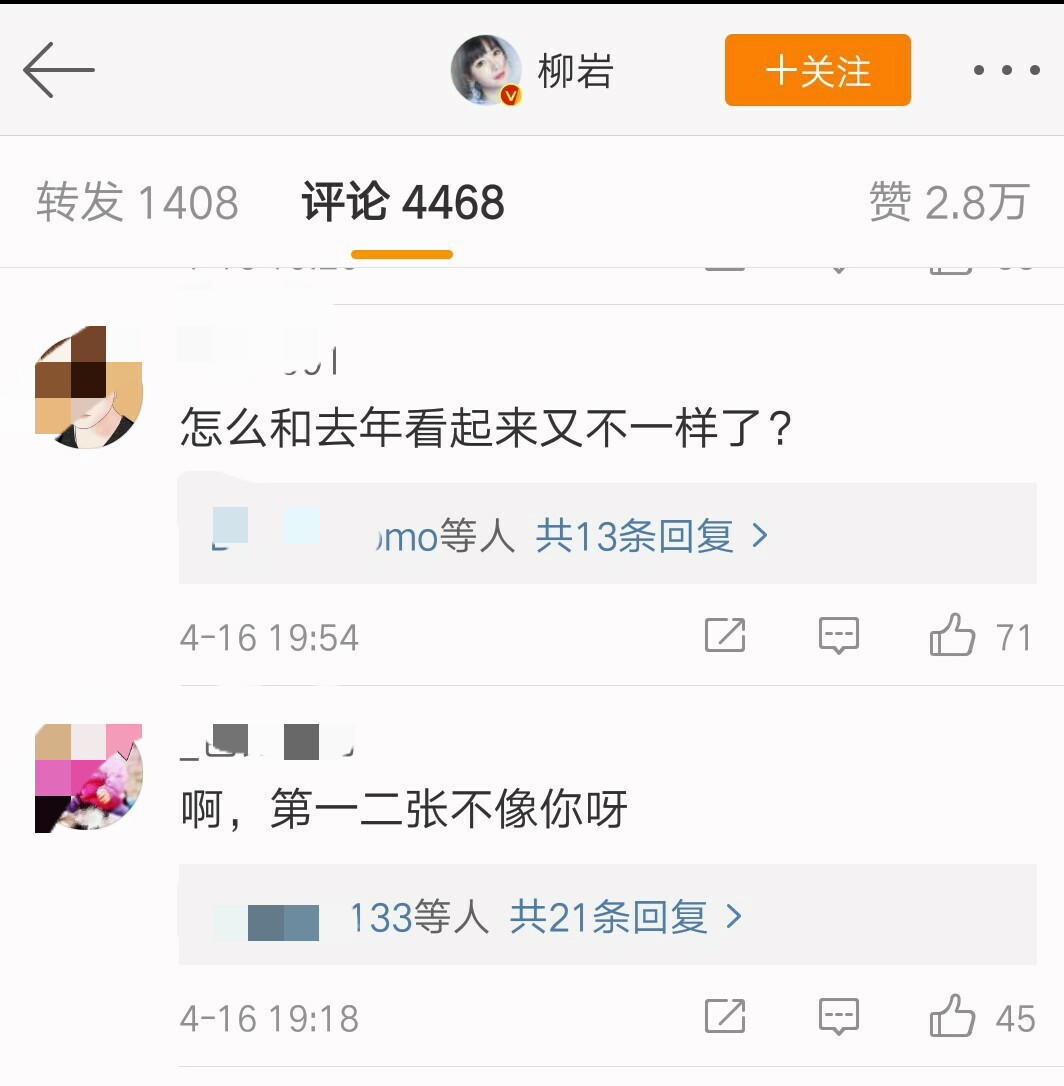Screen dimensions: 1064x1086
Task: Like the comment posted at 19:54
Action: tap(952, 636)
